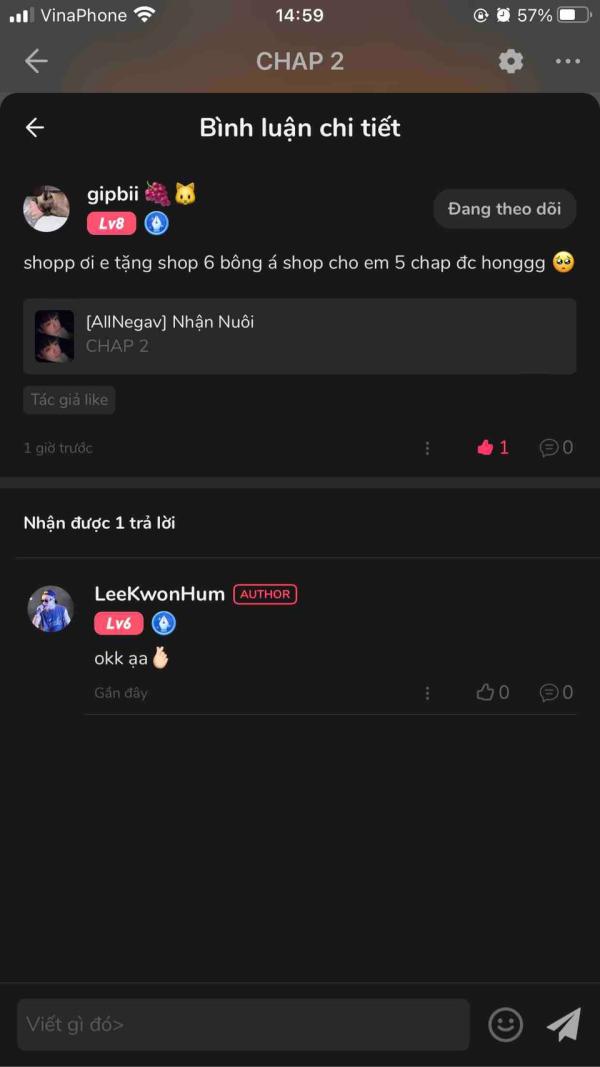600x1067 pixels.
Task: Open the [AllNegav] Nhận Nuôi CHAP 2 card
Action: (x=299, y=335)
